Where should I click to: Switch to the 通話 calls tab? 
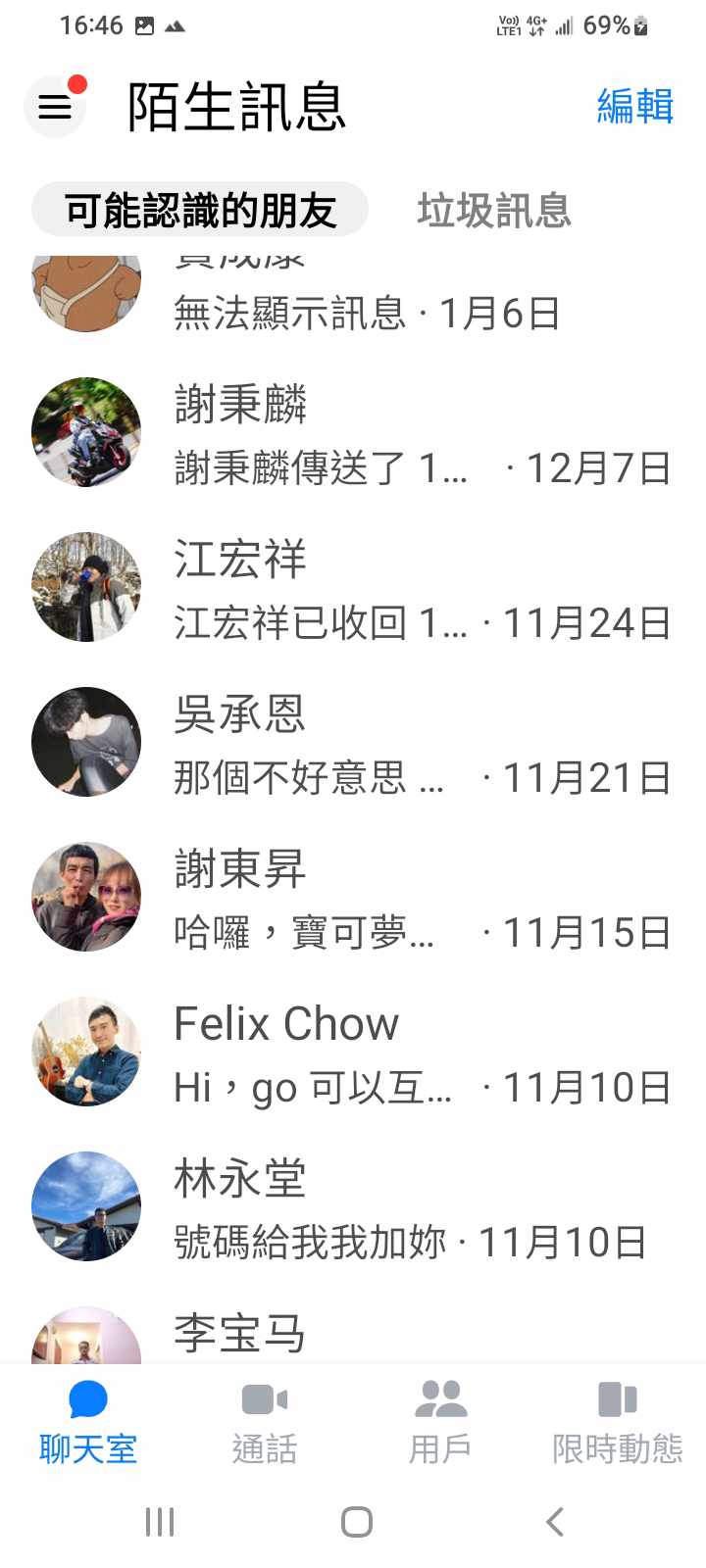[265, 1422]
